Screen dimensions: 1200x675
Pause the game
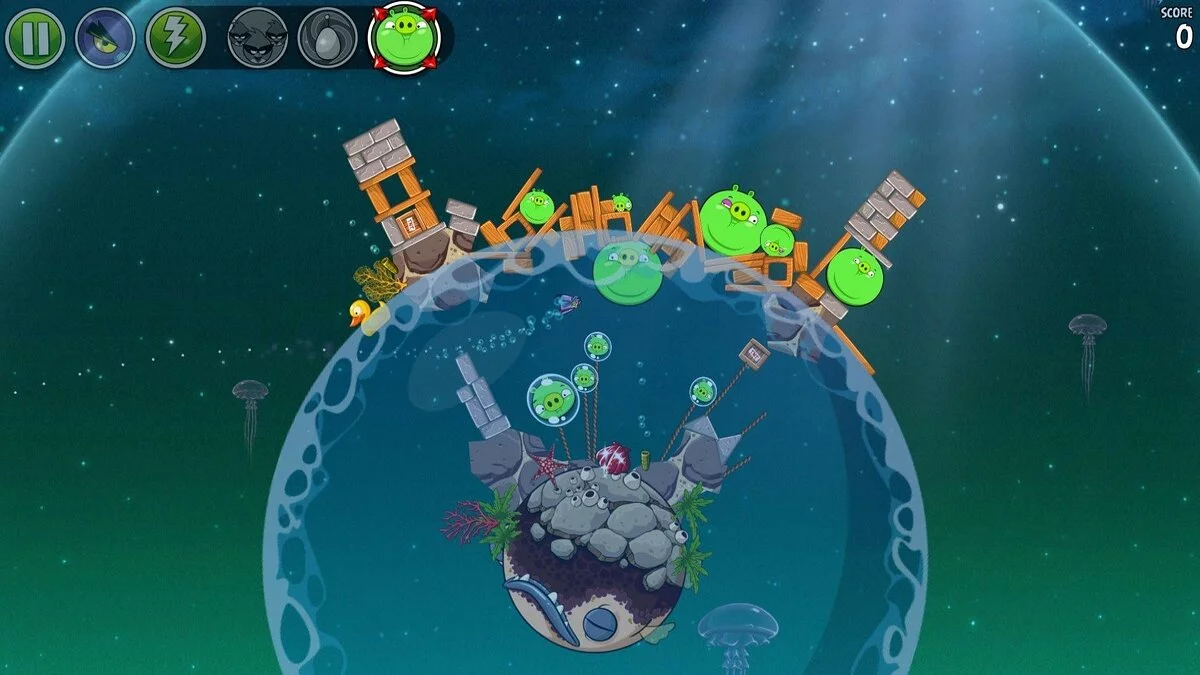coord(35,38)
